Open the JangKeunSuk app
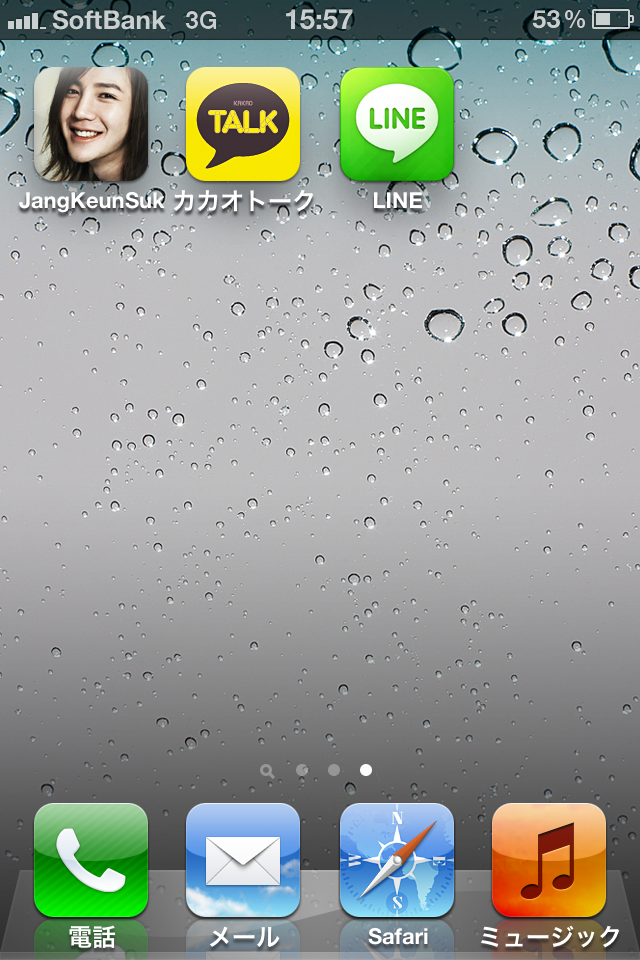The width and height of the screenshot is (640, 960). (x=91, y=124)
